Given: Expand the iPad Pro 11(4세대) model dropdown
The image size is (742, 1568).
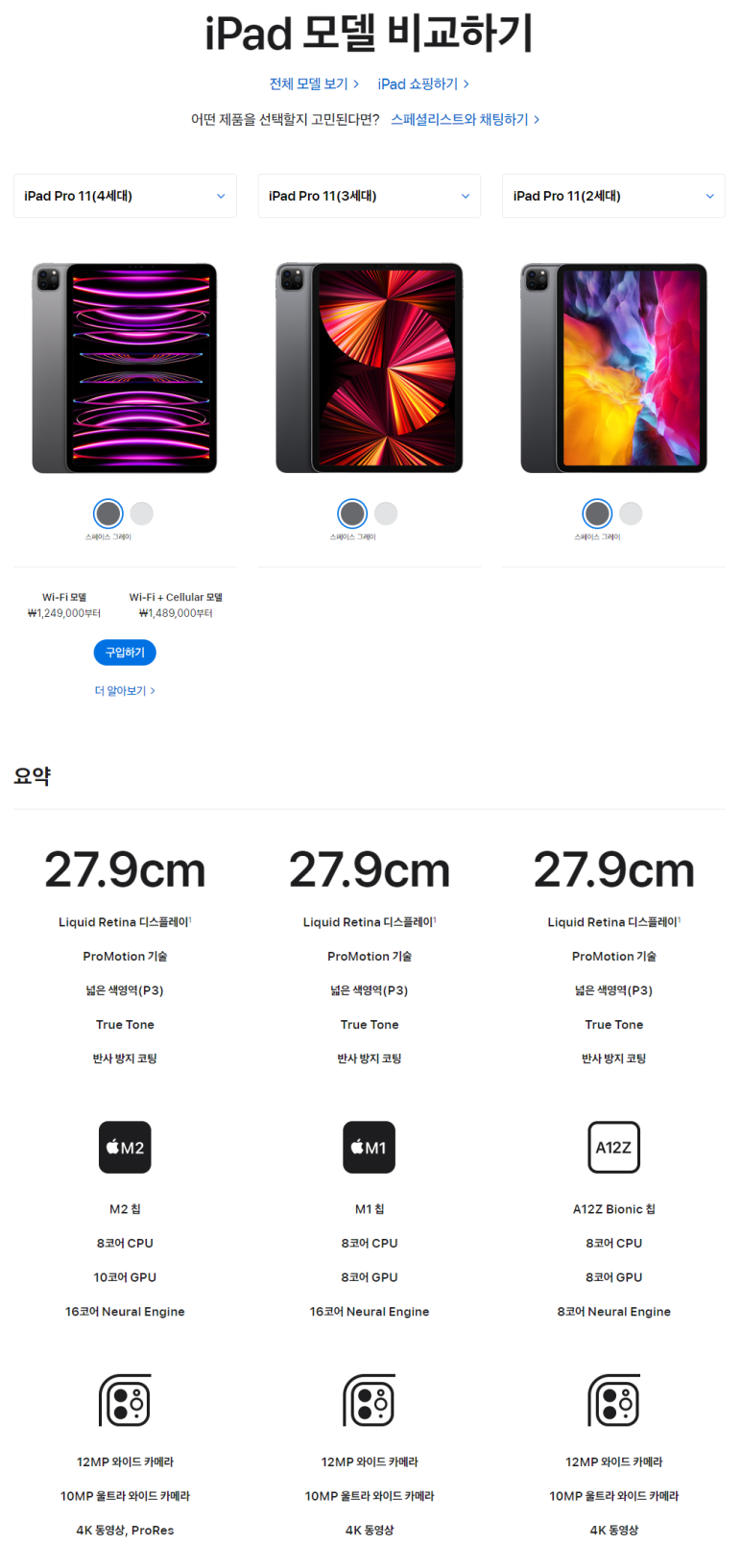Looking at the screenshot, I should click(125, 196).
